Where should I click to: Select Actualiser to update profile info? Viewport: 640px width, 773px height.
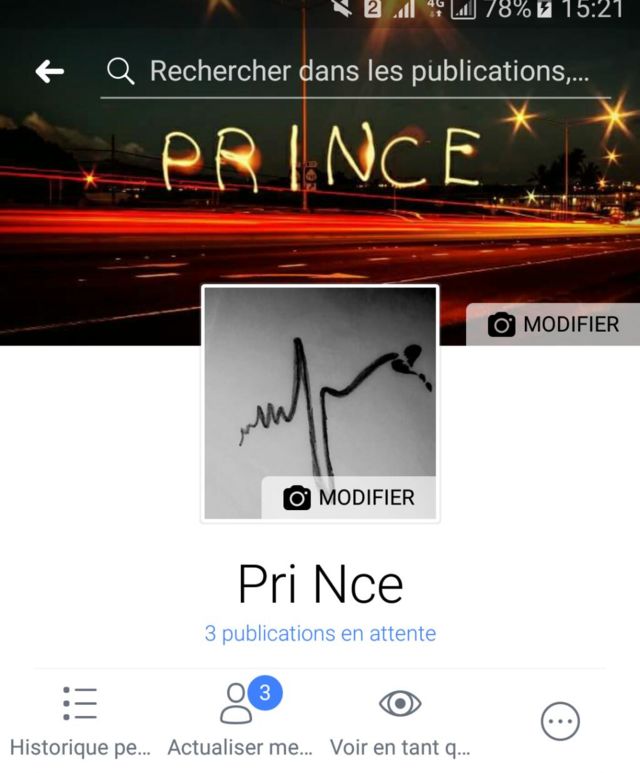click(x=240, y=719)
